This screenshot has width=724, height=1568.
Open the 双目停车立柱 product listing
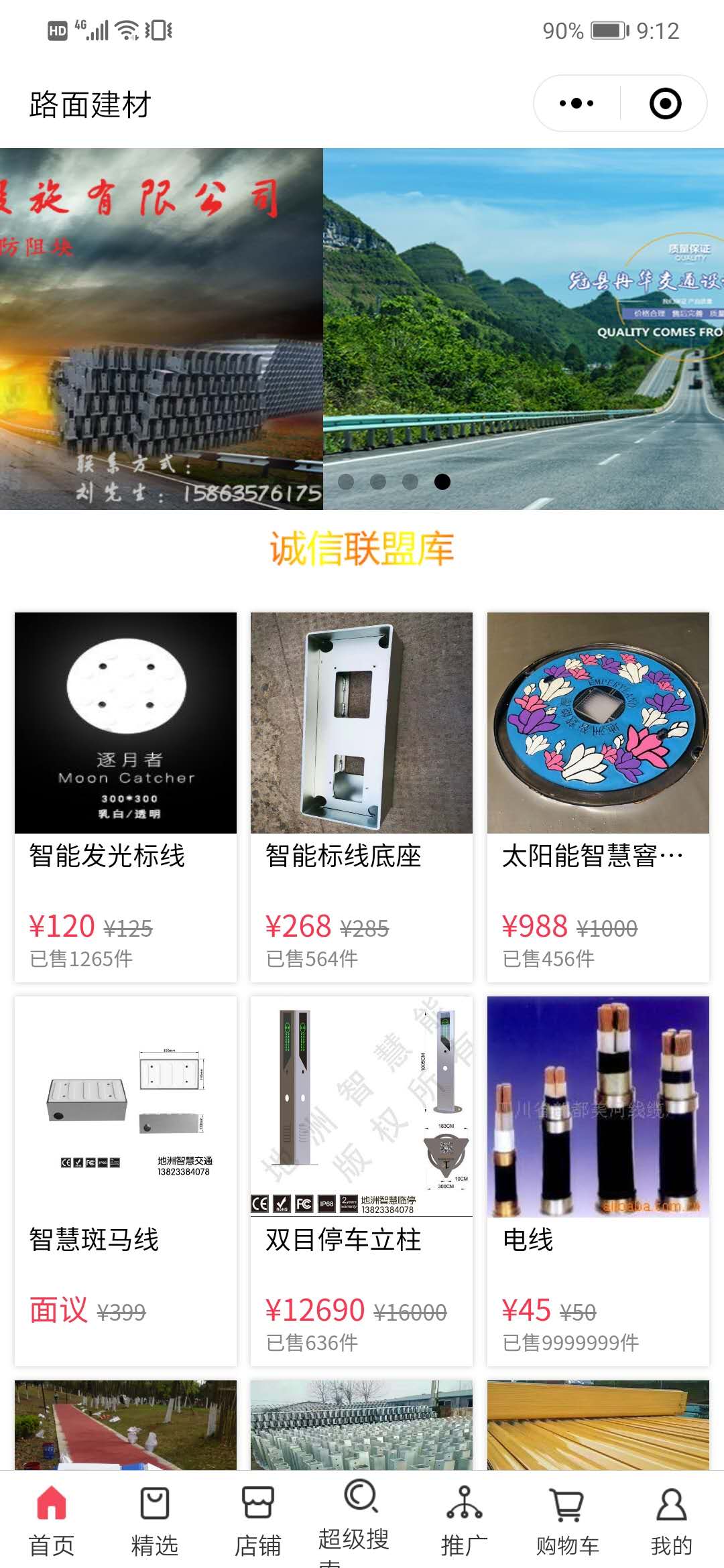(x=362, y=1179)
